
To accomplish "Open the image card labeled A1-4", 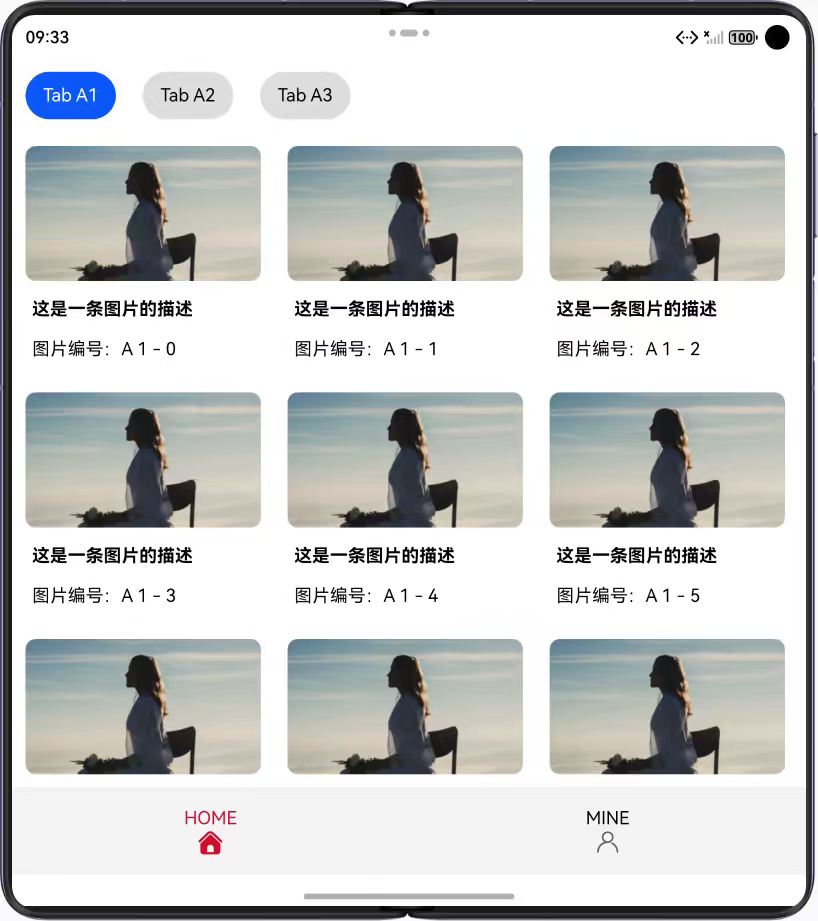I will (404, 459).
